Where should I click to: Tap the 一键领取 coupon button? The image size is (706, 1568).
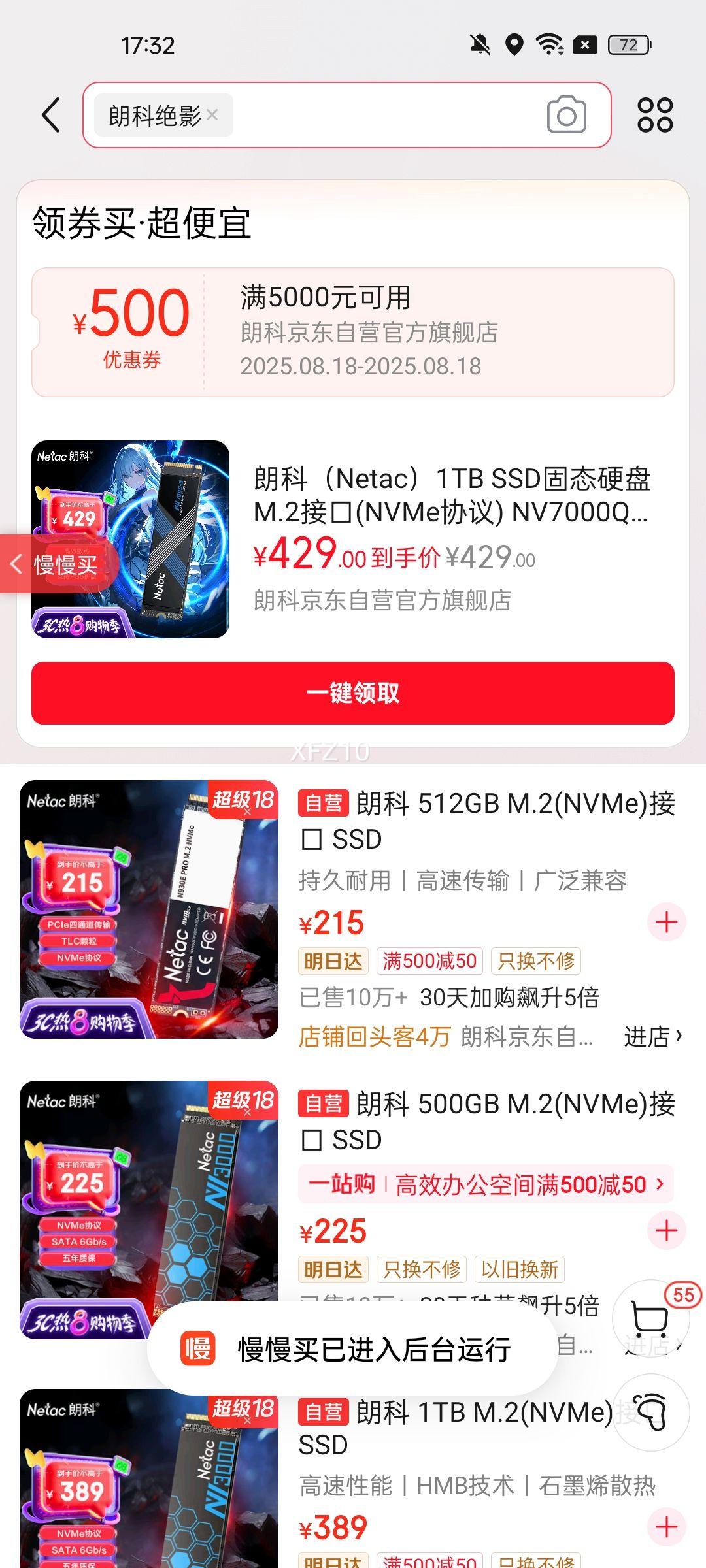[353, 693]
